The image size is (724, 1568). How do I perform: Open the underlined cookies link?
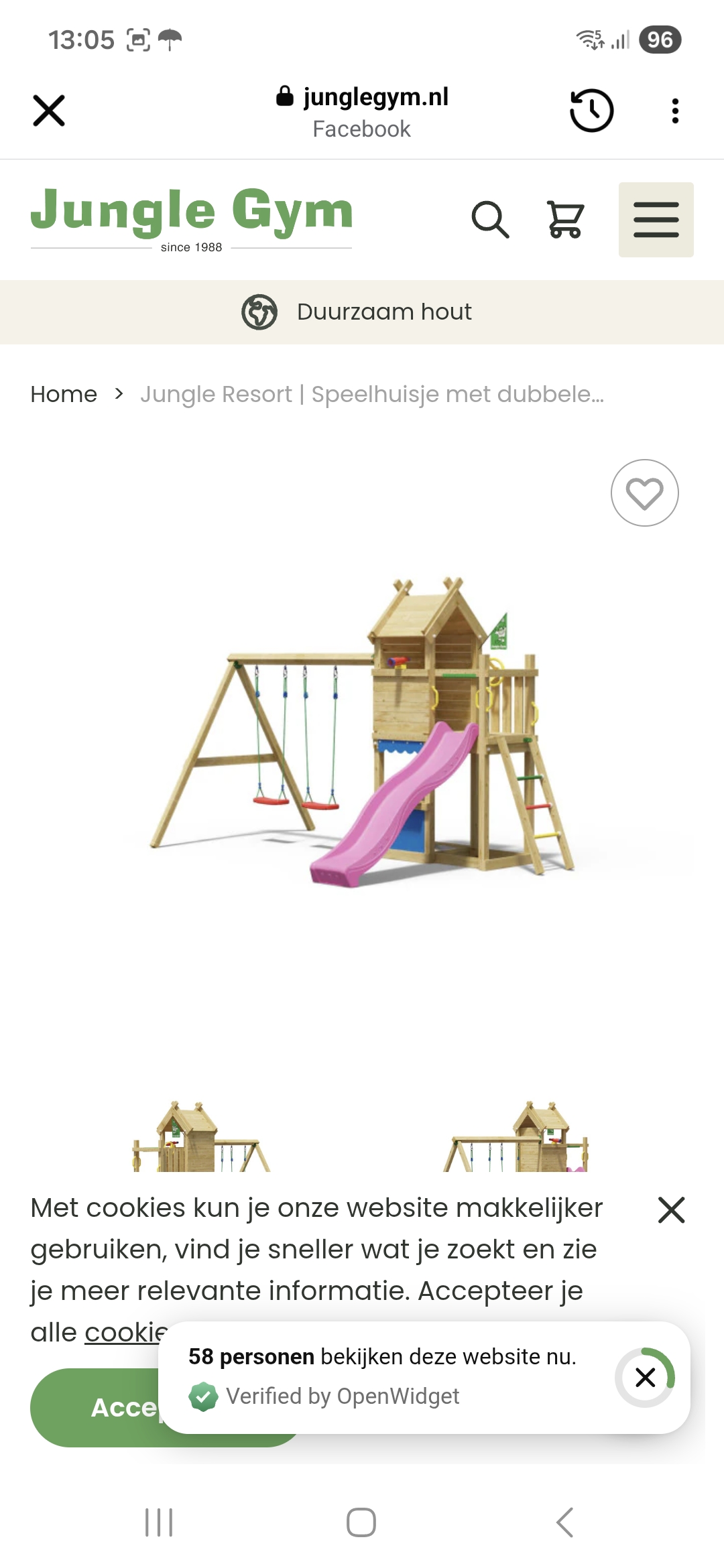[125, 1332]
